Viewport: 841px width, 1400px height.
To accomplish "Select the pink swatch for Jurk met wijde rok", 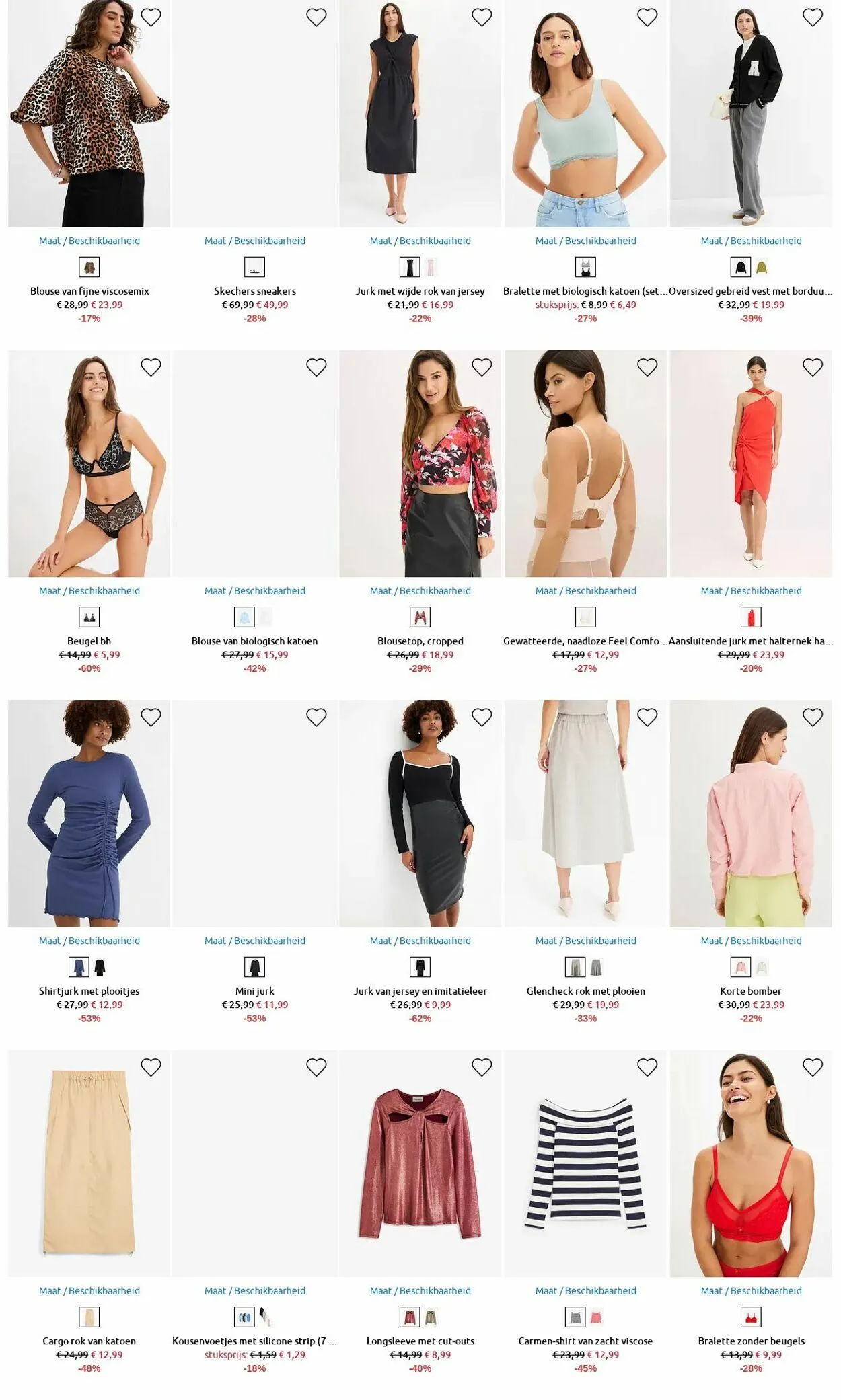I will point(431,268).
